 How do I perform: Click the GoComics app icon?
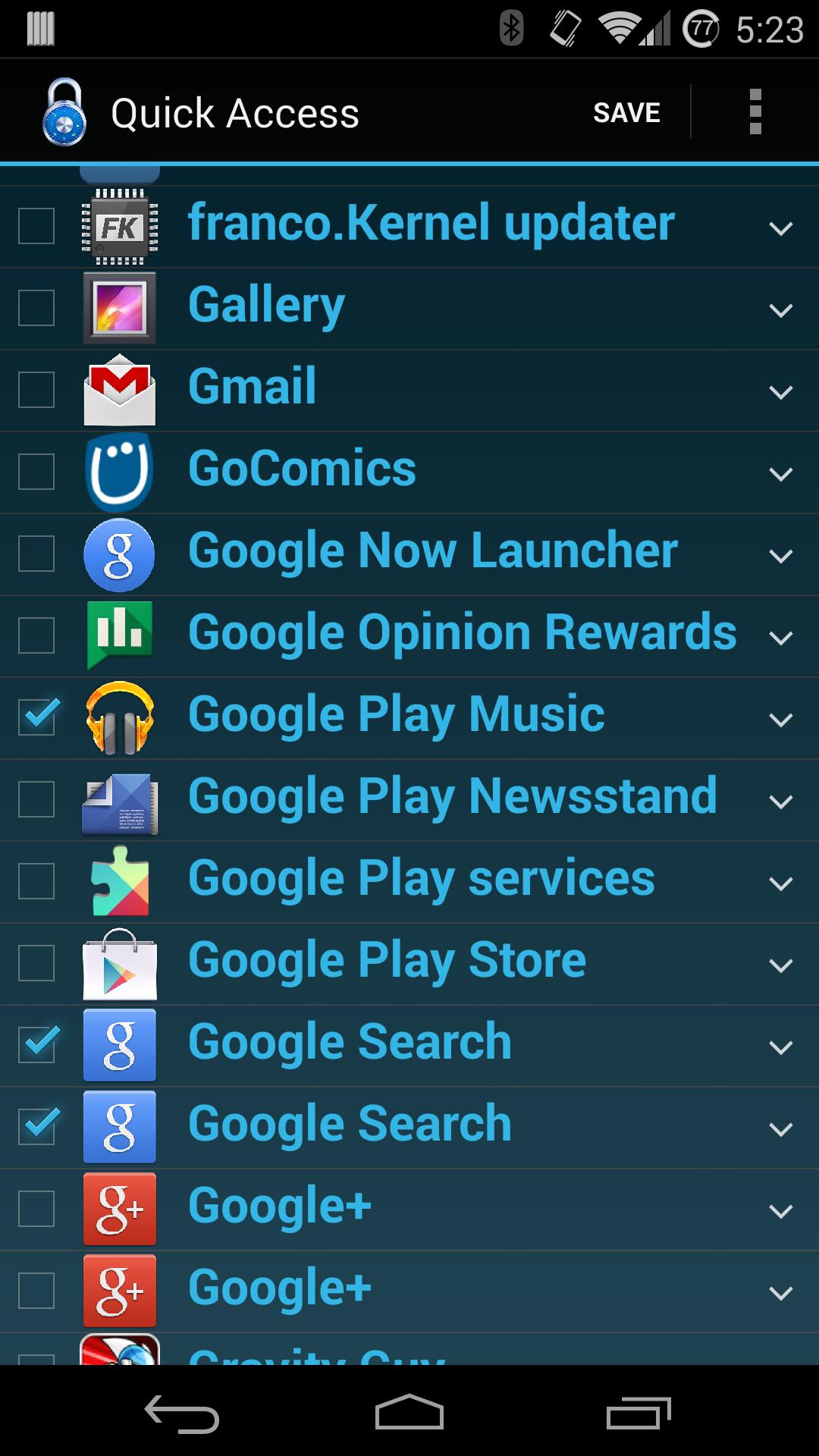[119, 470]
